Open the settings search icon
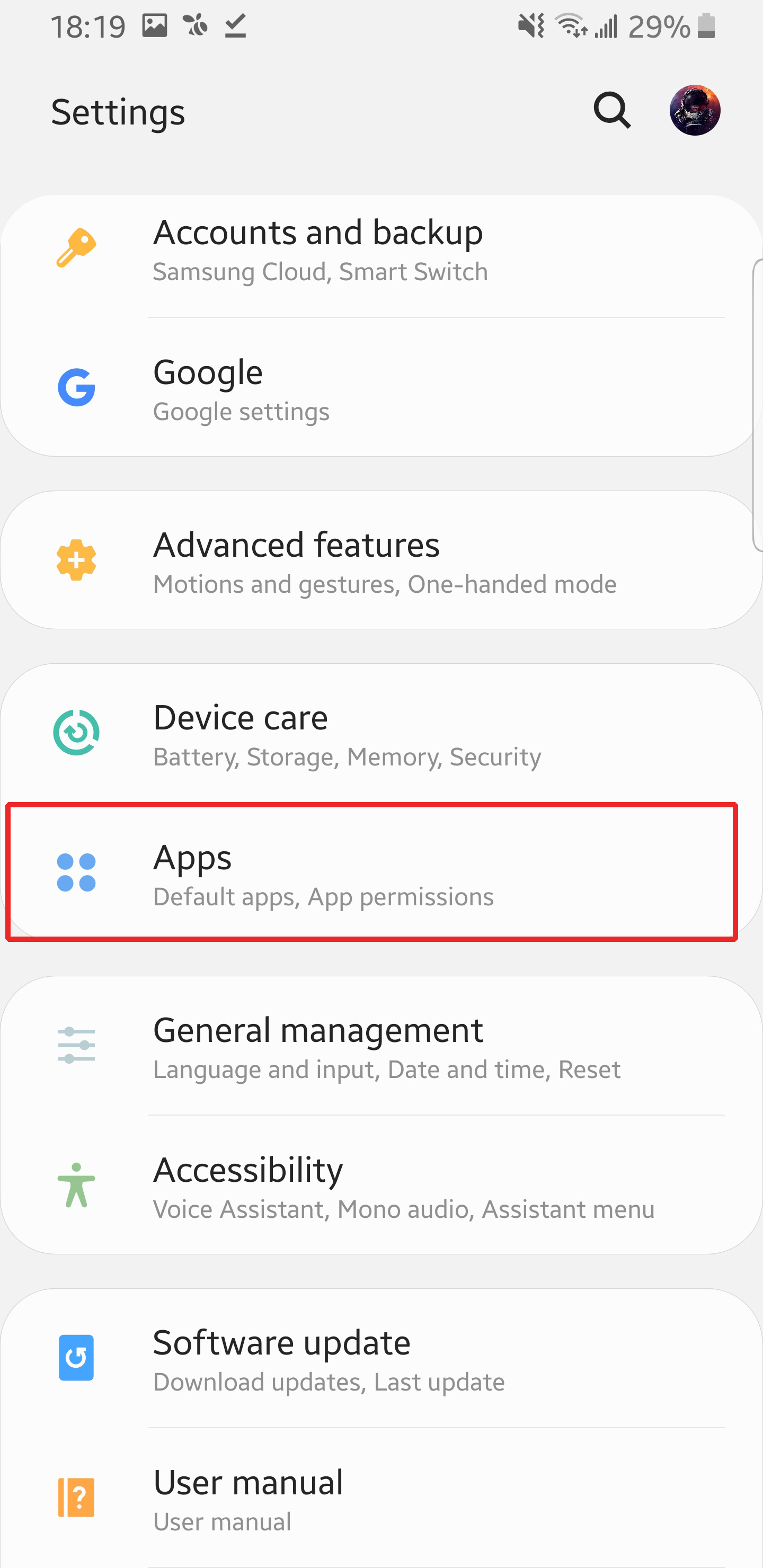The width and height of the screenshot is (763, 1568). [611, 111]
